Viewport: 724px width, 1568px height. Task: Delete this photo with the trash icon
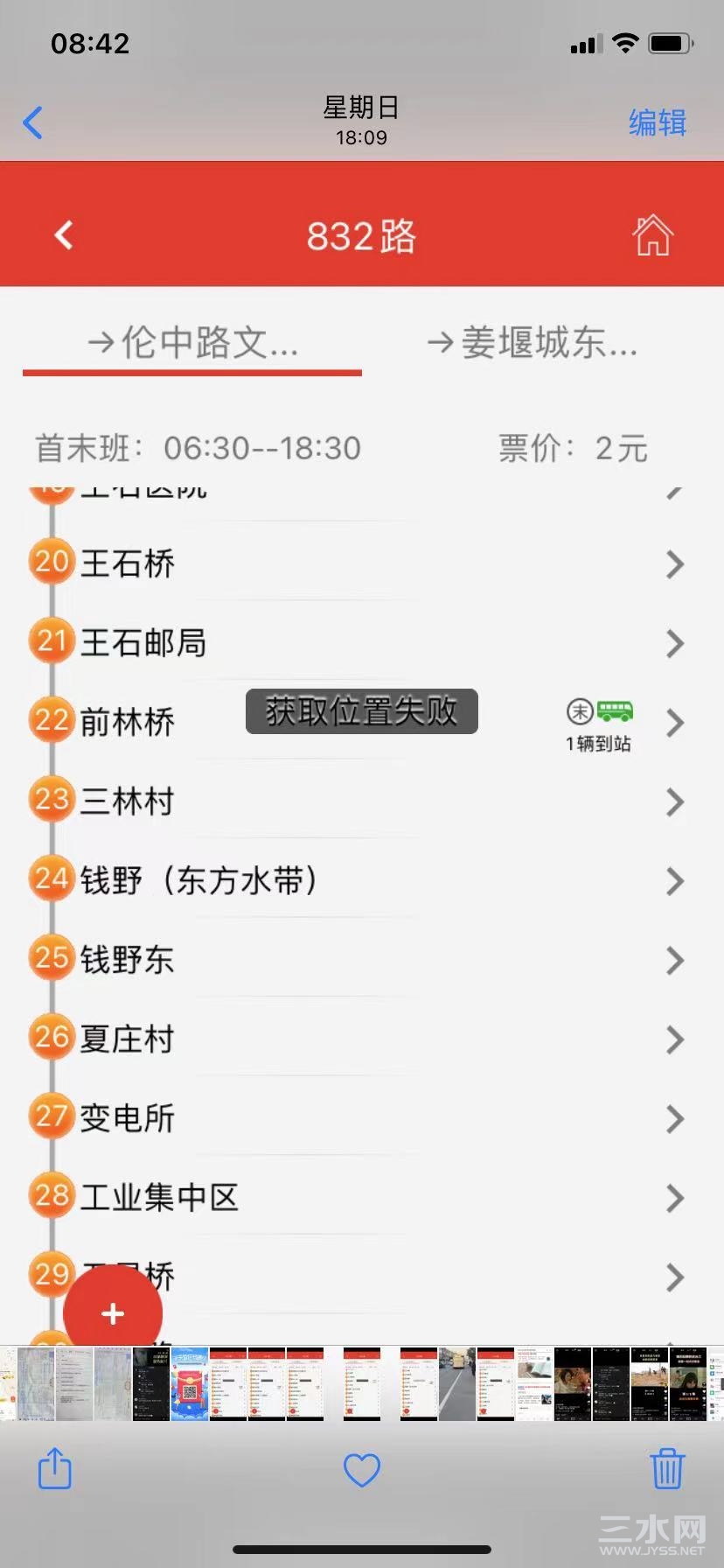666,1469
